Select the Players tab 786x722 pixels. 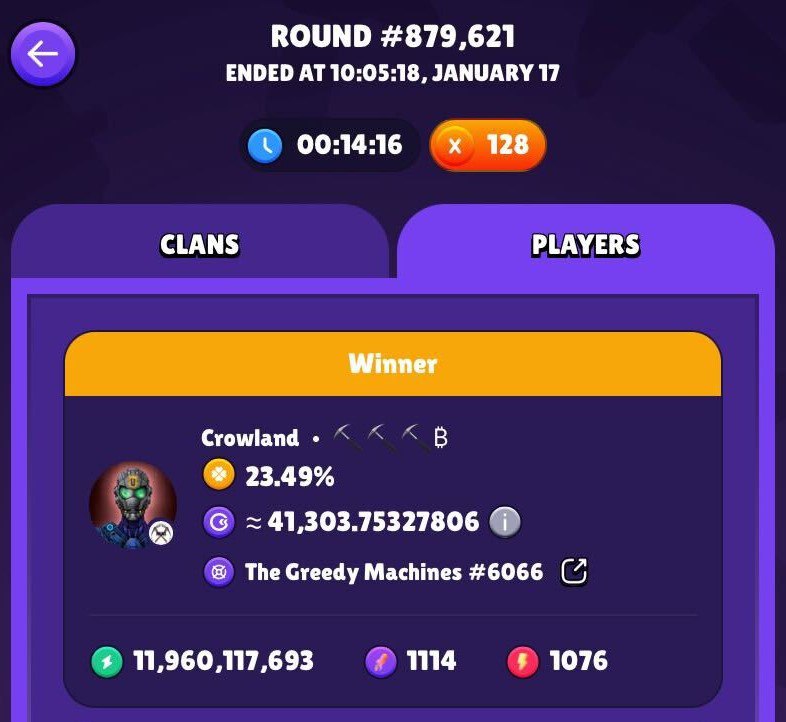click(585, 245)
